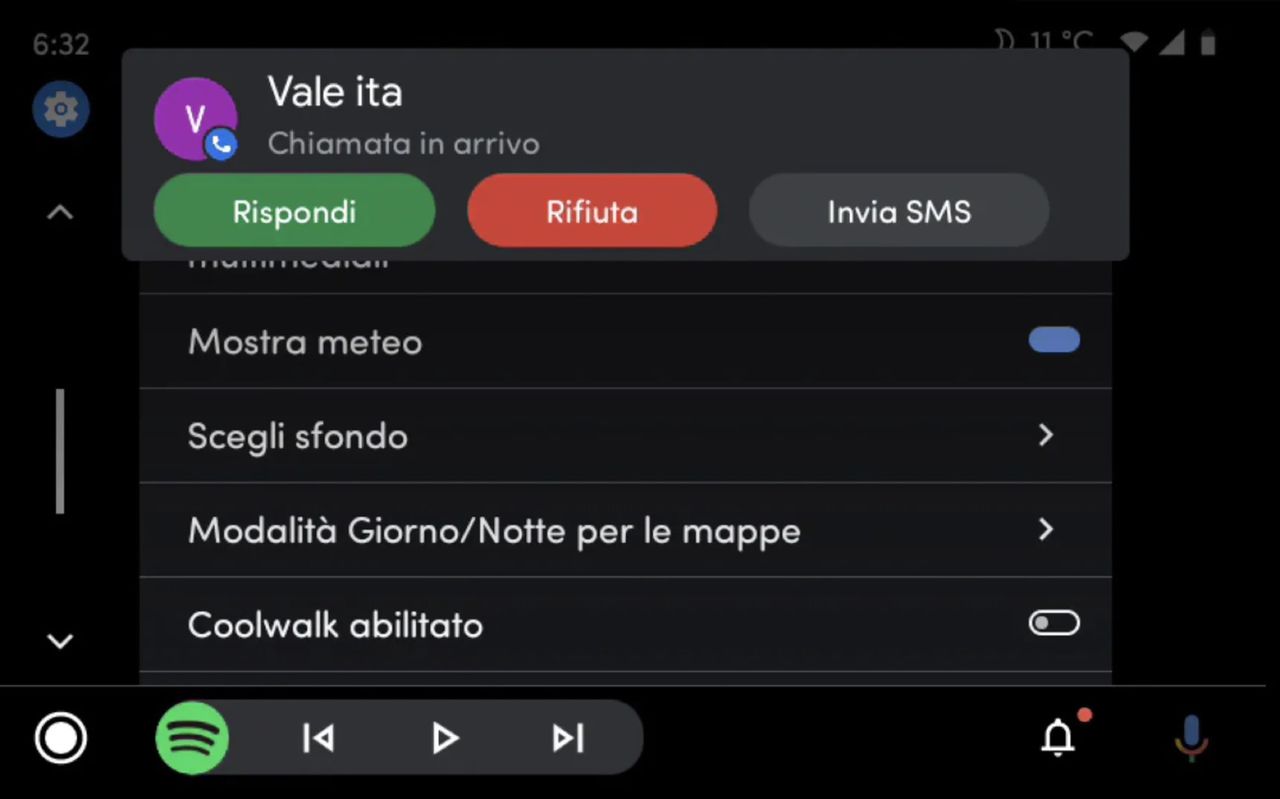The image size is (1280, 799).
Task: Answer the call with Rispondi
Action: (x=294, y=211)
